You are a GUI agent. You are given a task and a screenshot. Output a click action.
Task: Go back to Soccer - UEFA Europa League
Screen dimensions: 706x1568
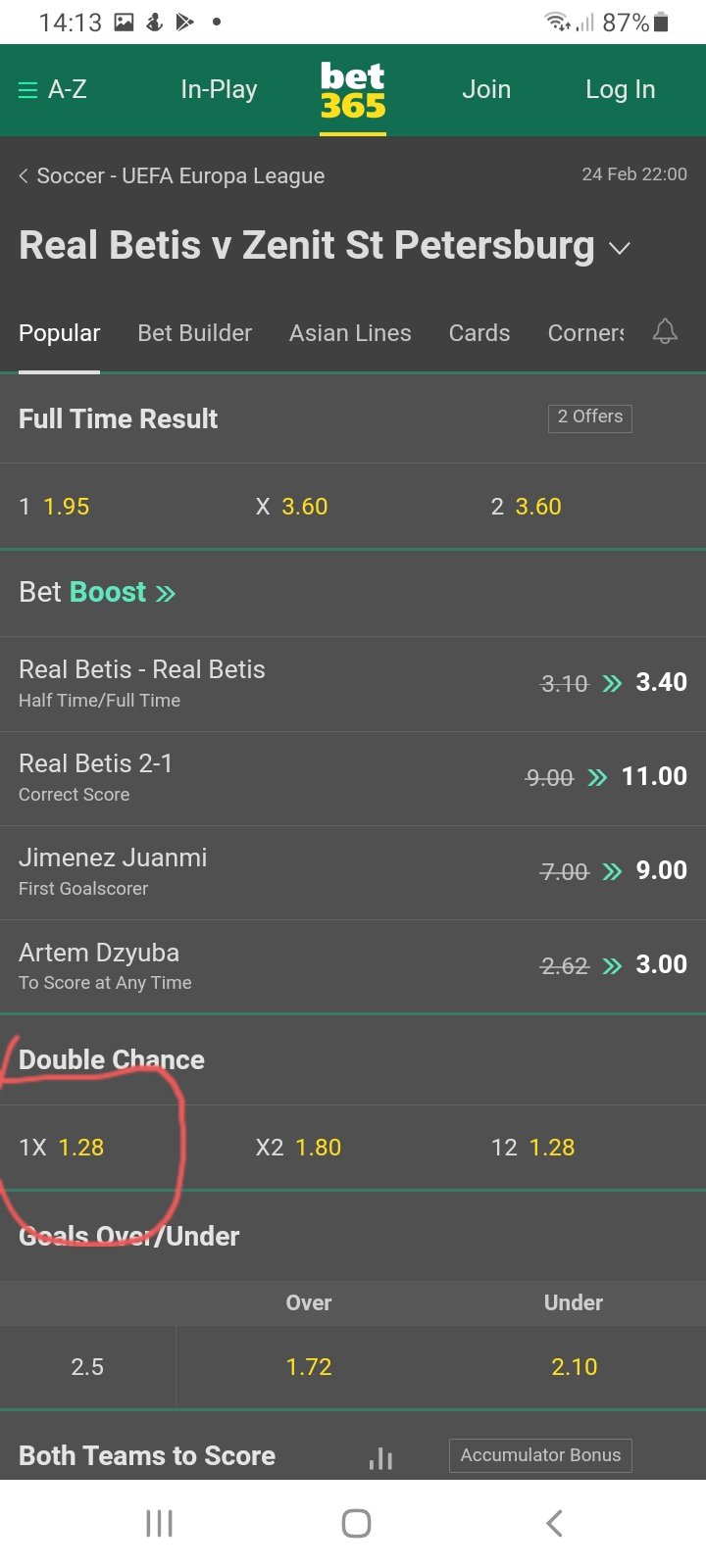(x=172, y=176)
